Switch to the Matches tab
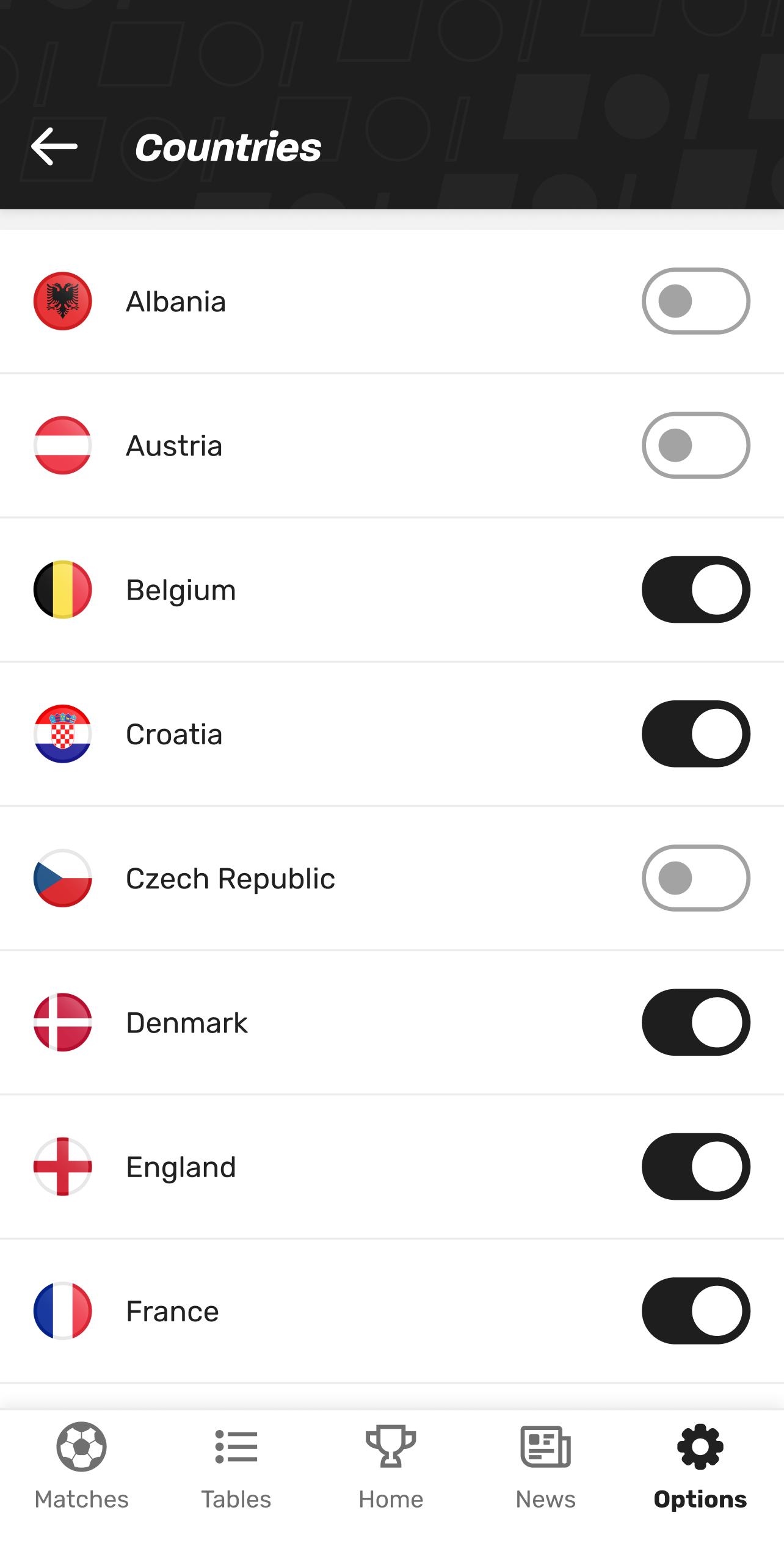The height and width of the screenshot is (1568, 784). (81, 1467)
